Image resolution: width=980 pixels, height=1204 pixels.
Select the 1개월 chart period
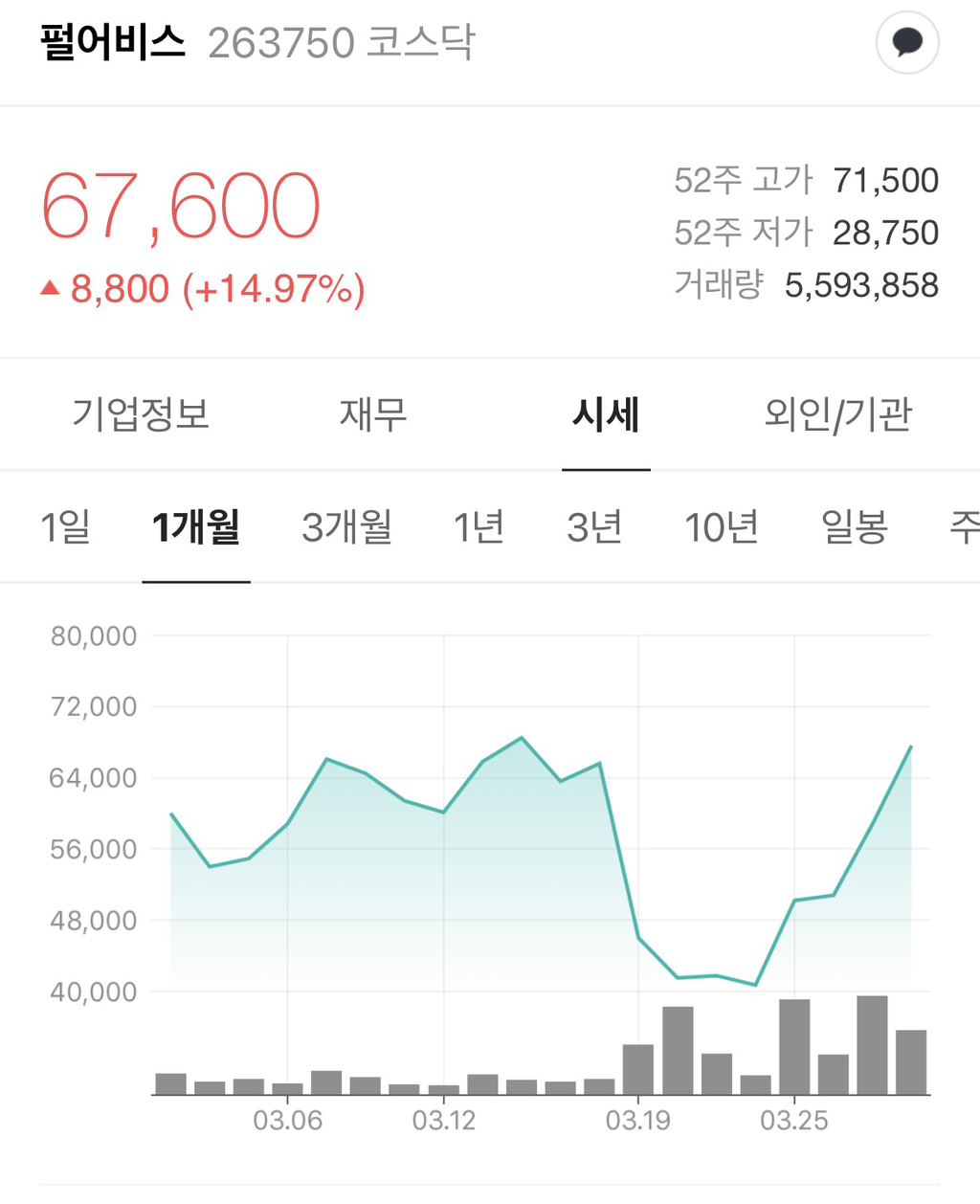click(x=196, y=526)
